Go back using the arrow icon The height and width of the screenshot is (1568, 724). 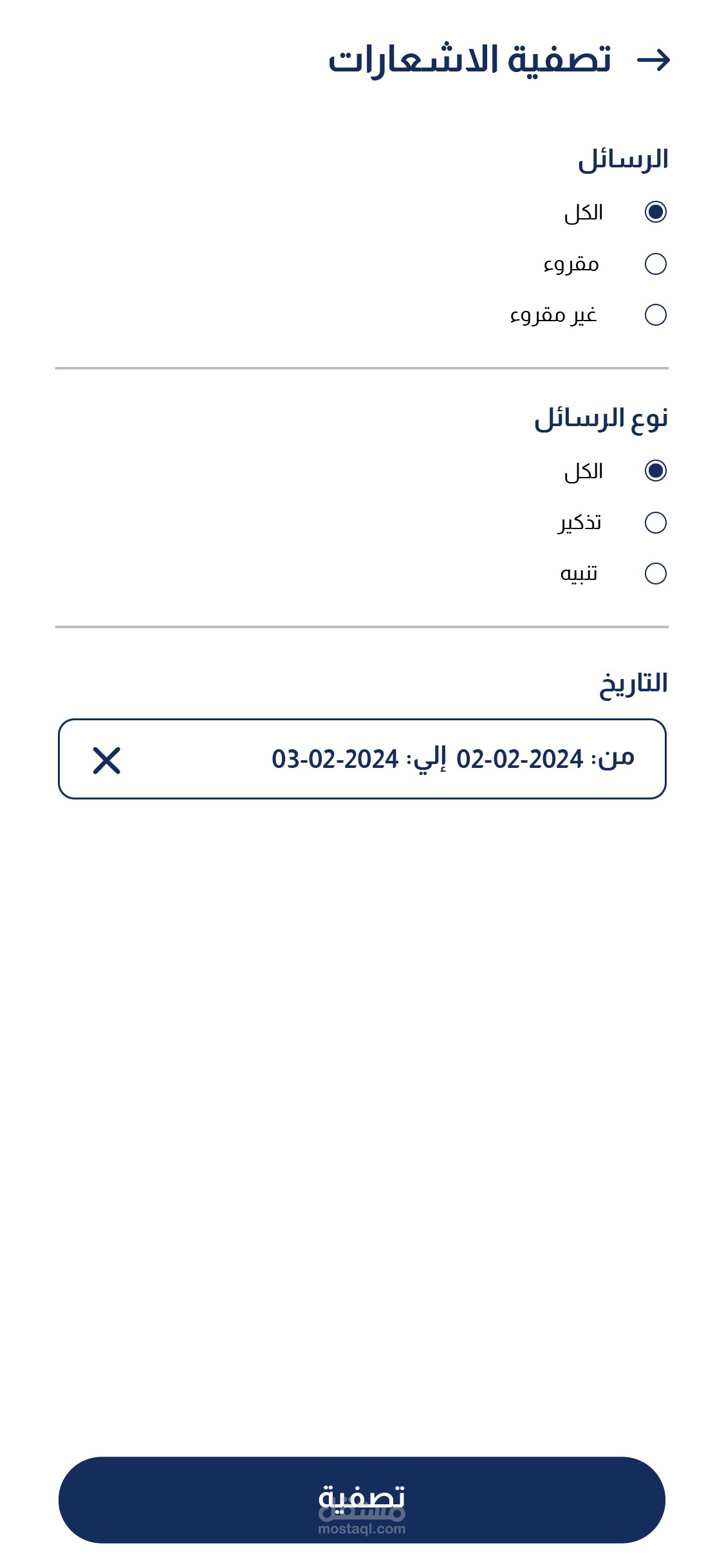click(653, 61)
